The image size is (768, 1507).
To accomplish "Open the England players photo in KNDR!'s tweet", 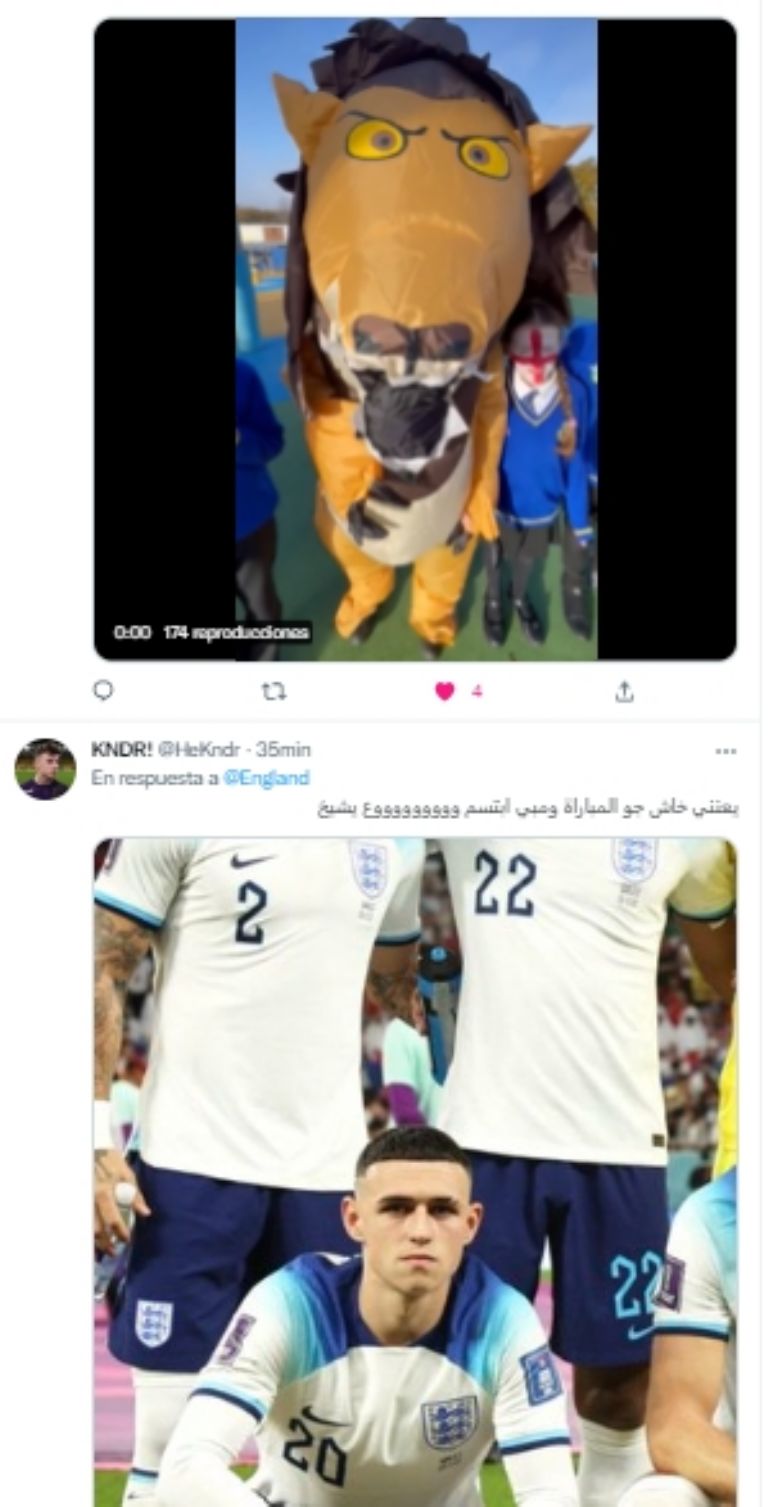I will pos(416,1170).
